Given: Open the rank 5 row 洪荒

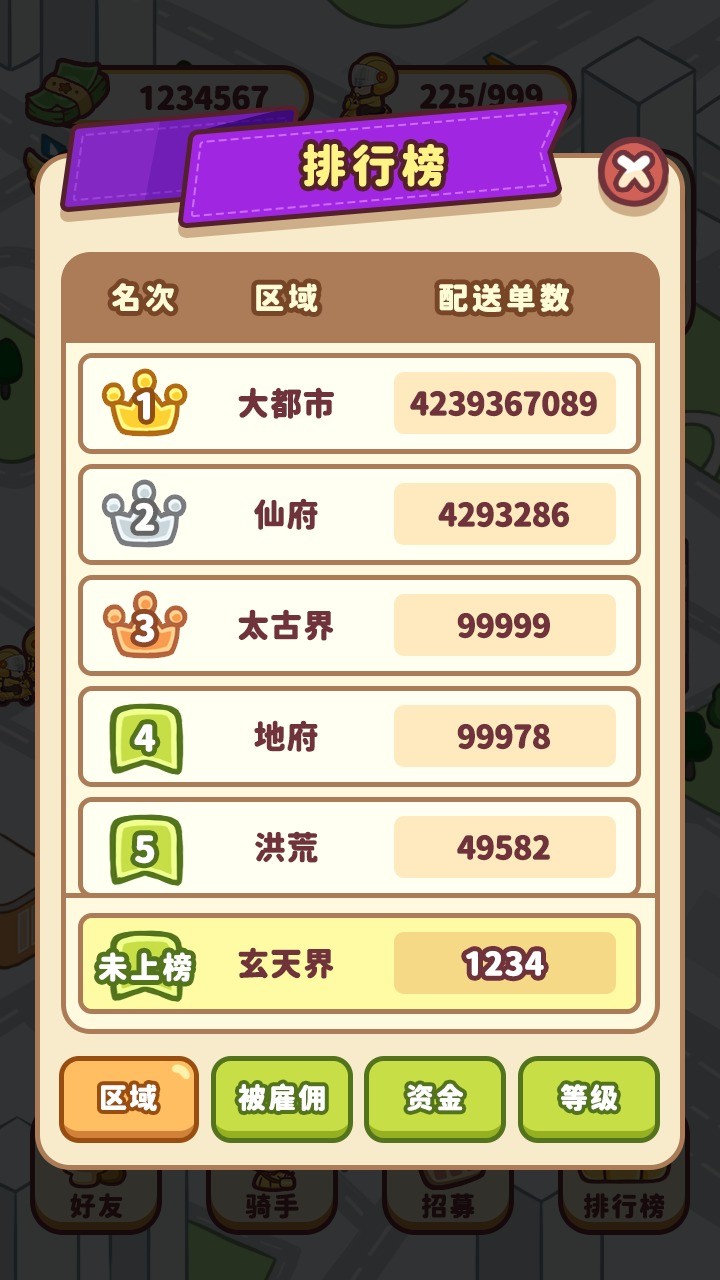Looking at the screenshot, I should (x=359, y=846).
